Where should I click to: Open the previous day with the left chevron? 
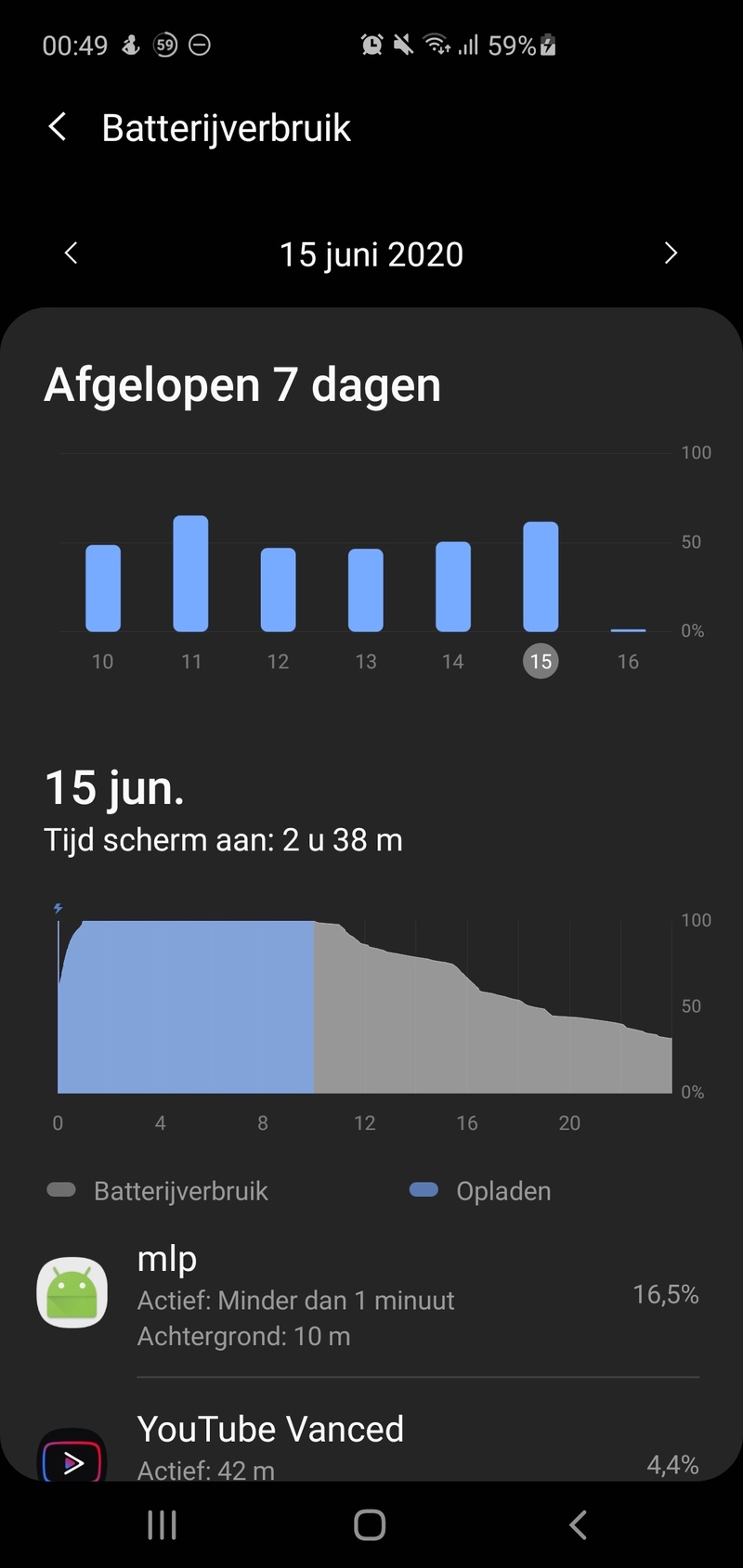click(x=71, y=253)
